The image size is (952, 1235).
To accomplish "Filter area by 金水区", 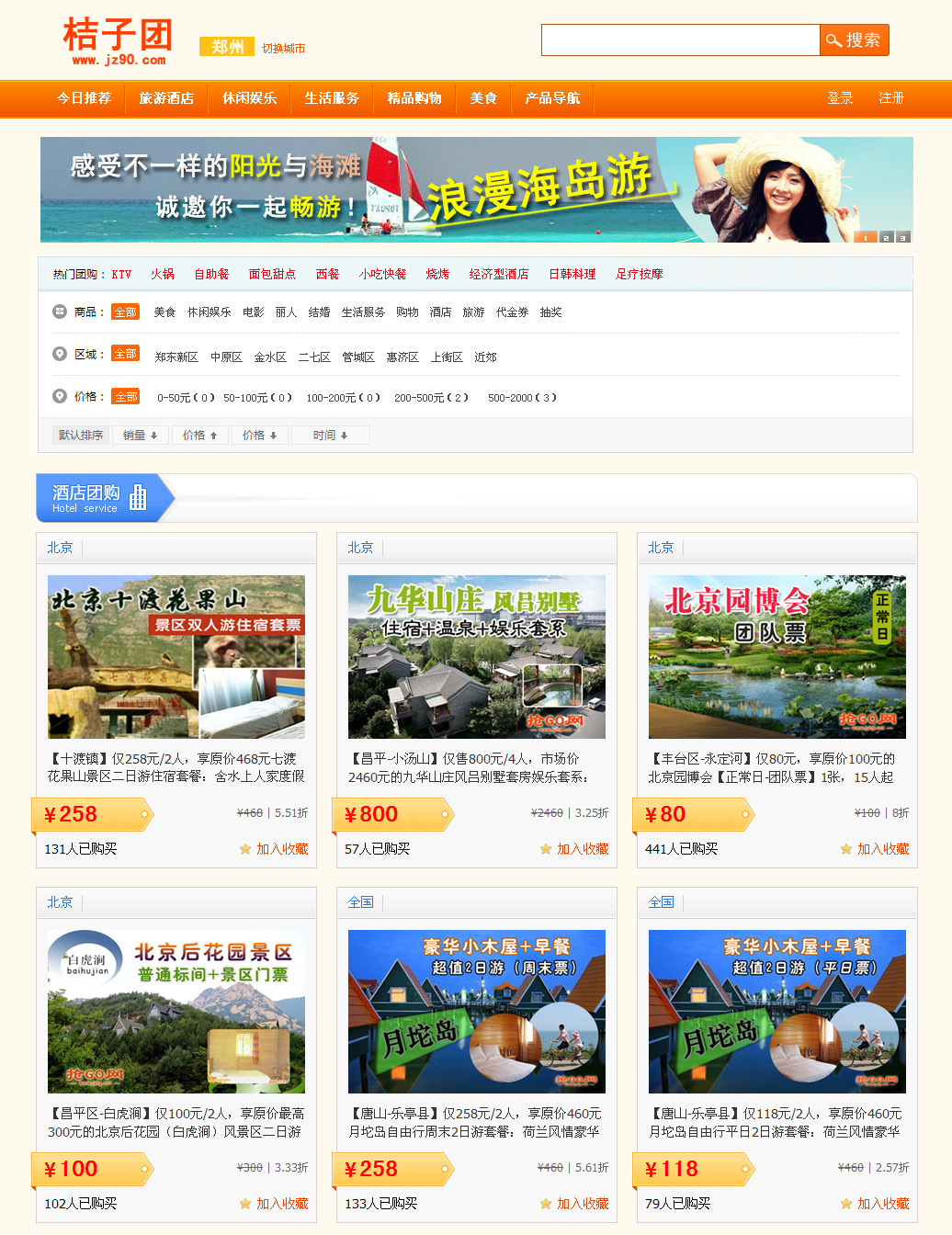I will [x=270, y=357].
